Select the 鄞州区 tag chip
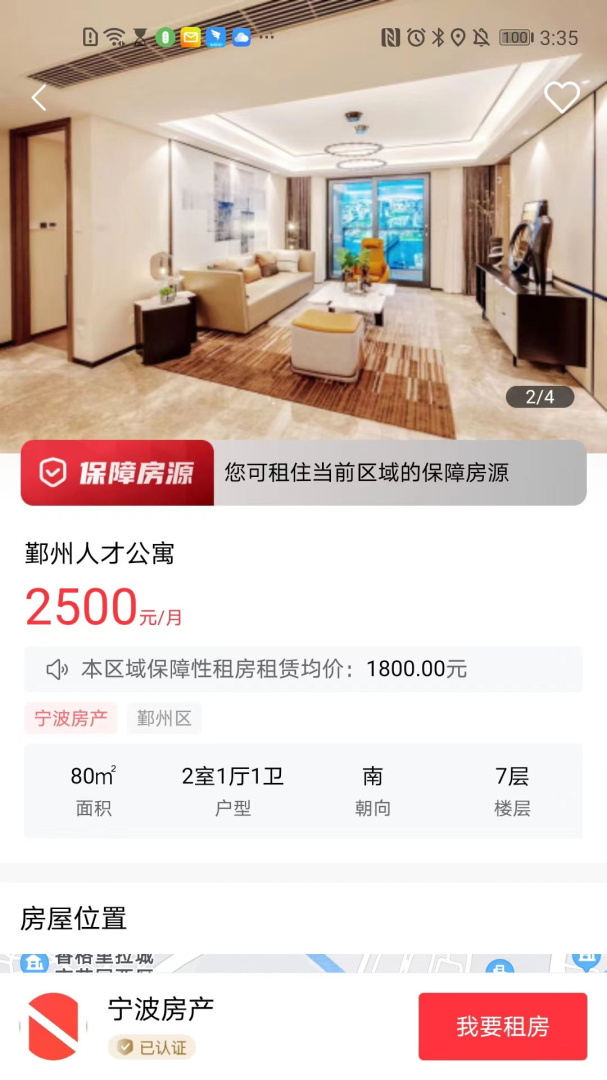This screenshot has width=607, height=1080. pos(164,718)
